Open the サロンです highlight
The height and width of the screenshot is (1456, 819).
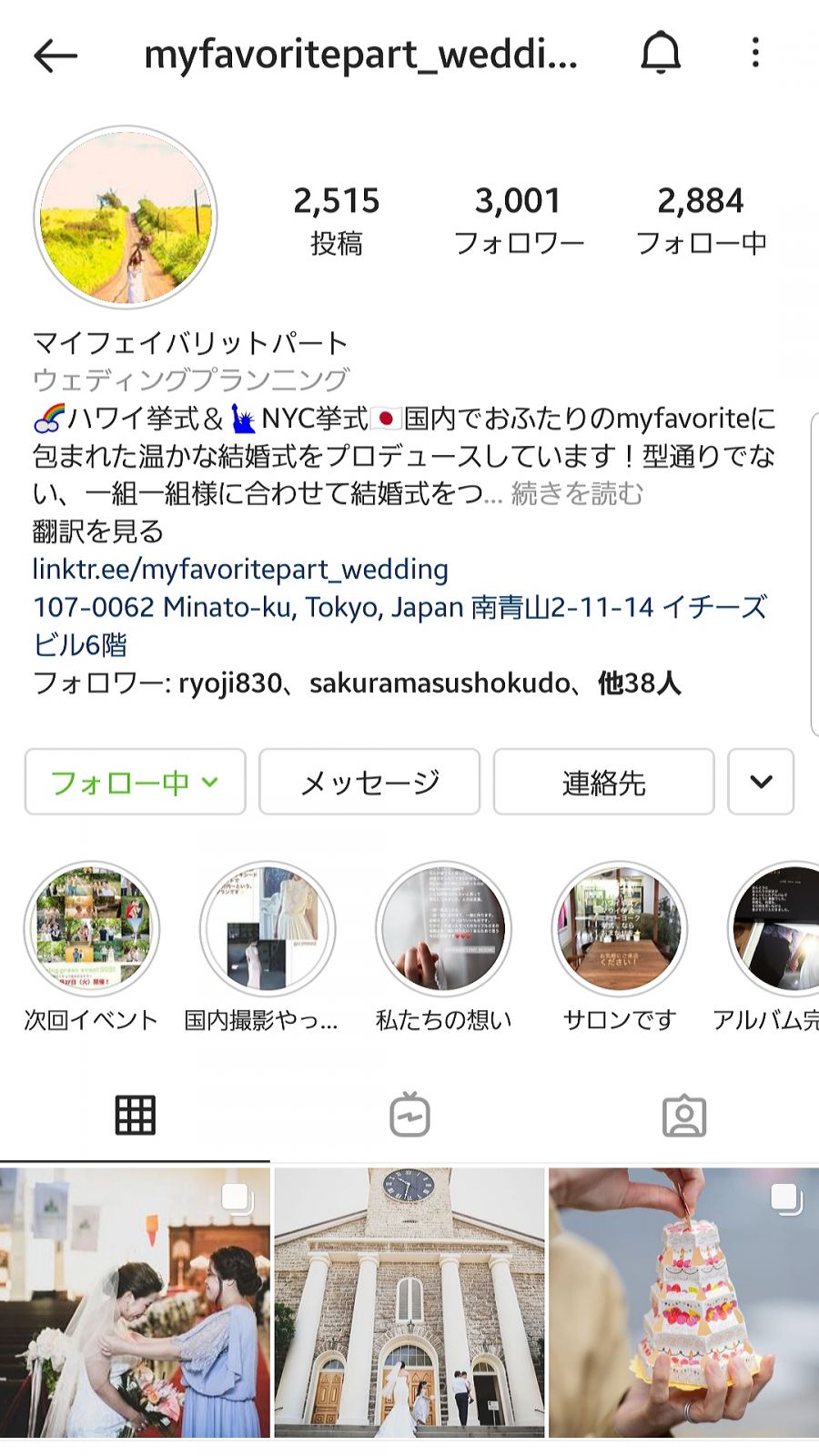(620, 946)
